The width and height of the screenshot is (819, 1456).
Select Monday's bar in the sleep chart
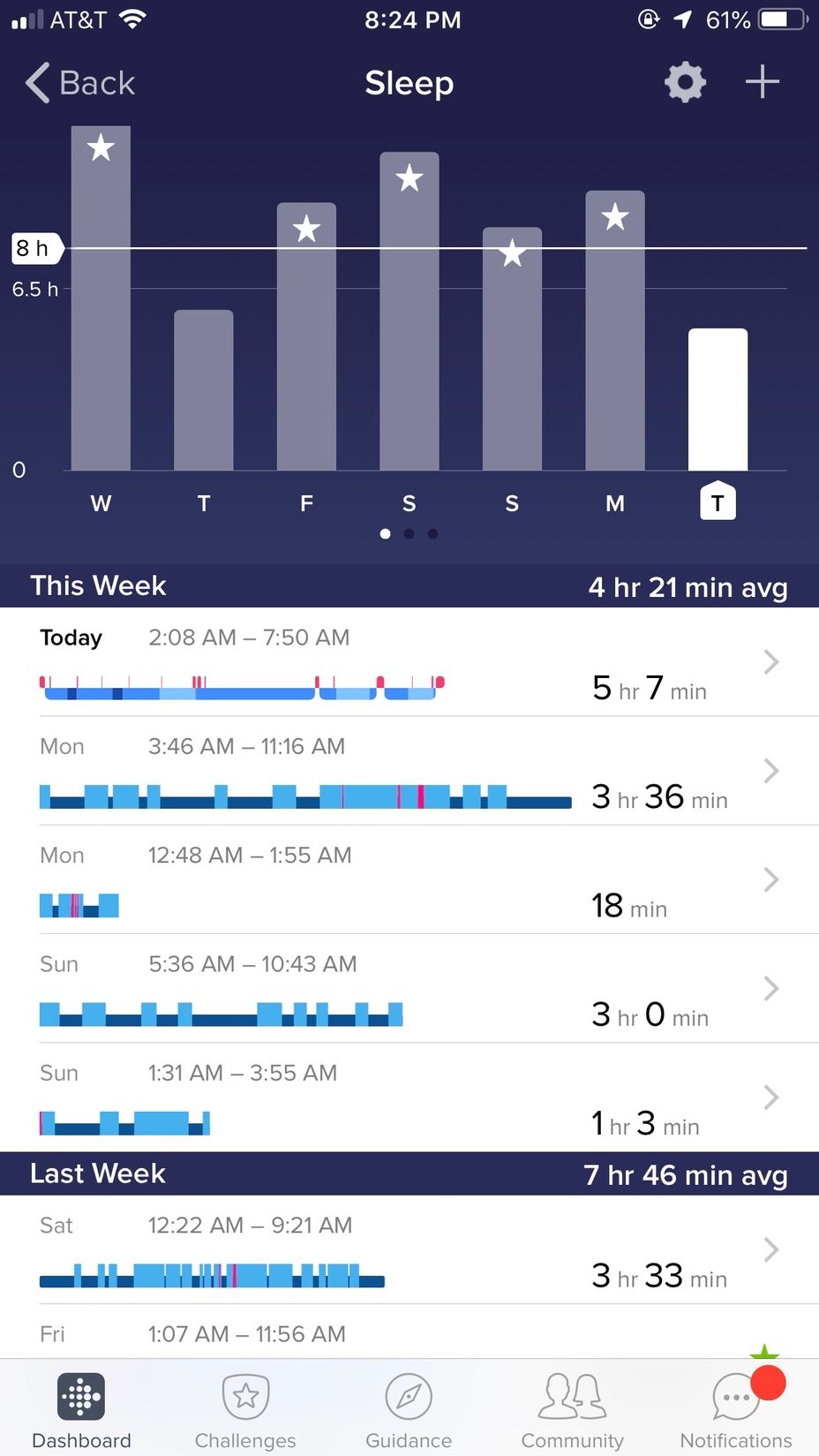click(615, 330)
